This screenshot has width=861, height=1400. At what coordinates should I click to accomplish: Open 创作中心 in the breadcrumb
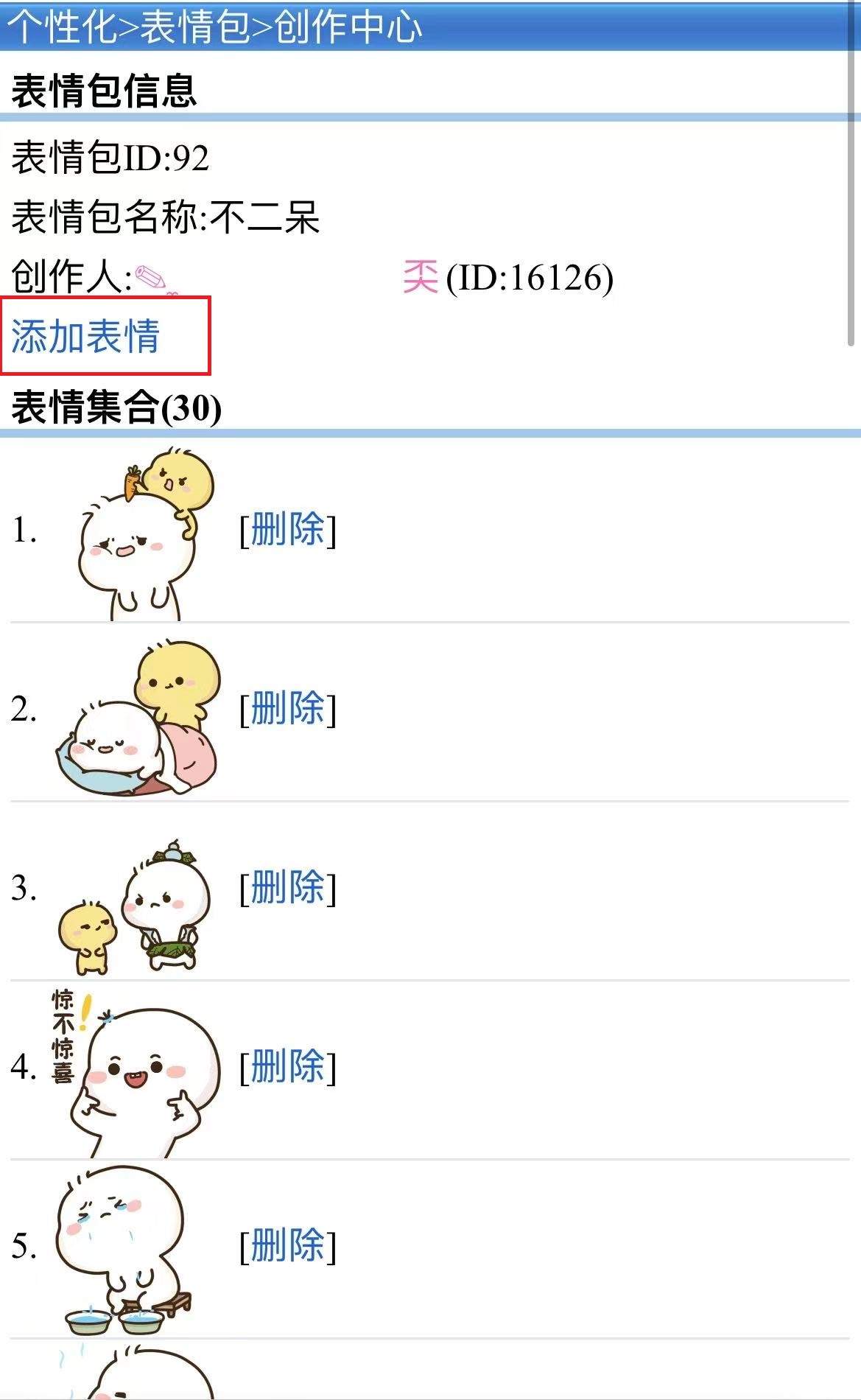tap(348, 27)
